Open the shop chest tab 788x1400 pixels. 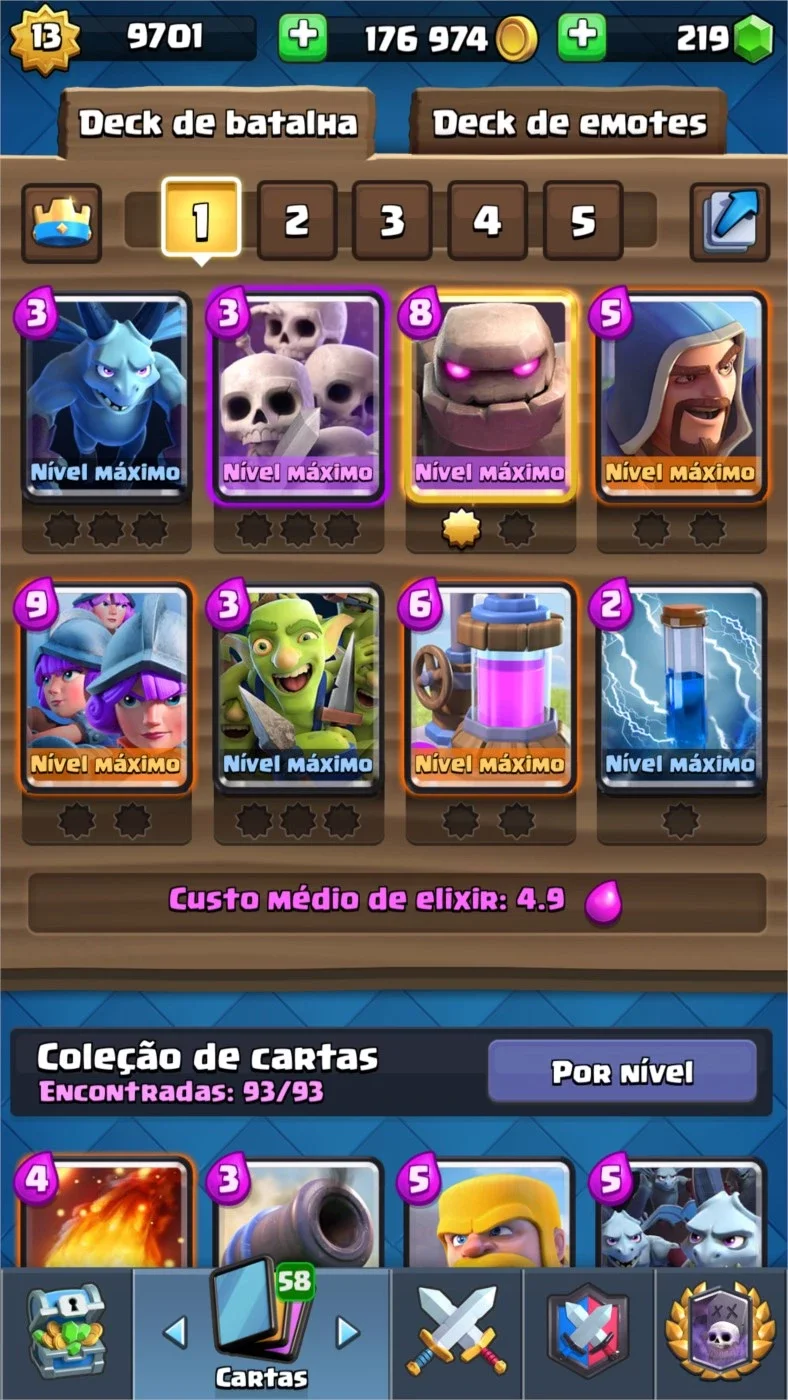click(65, 1332)
